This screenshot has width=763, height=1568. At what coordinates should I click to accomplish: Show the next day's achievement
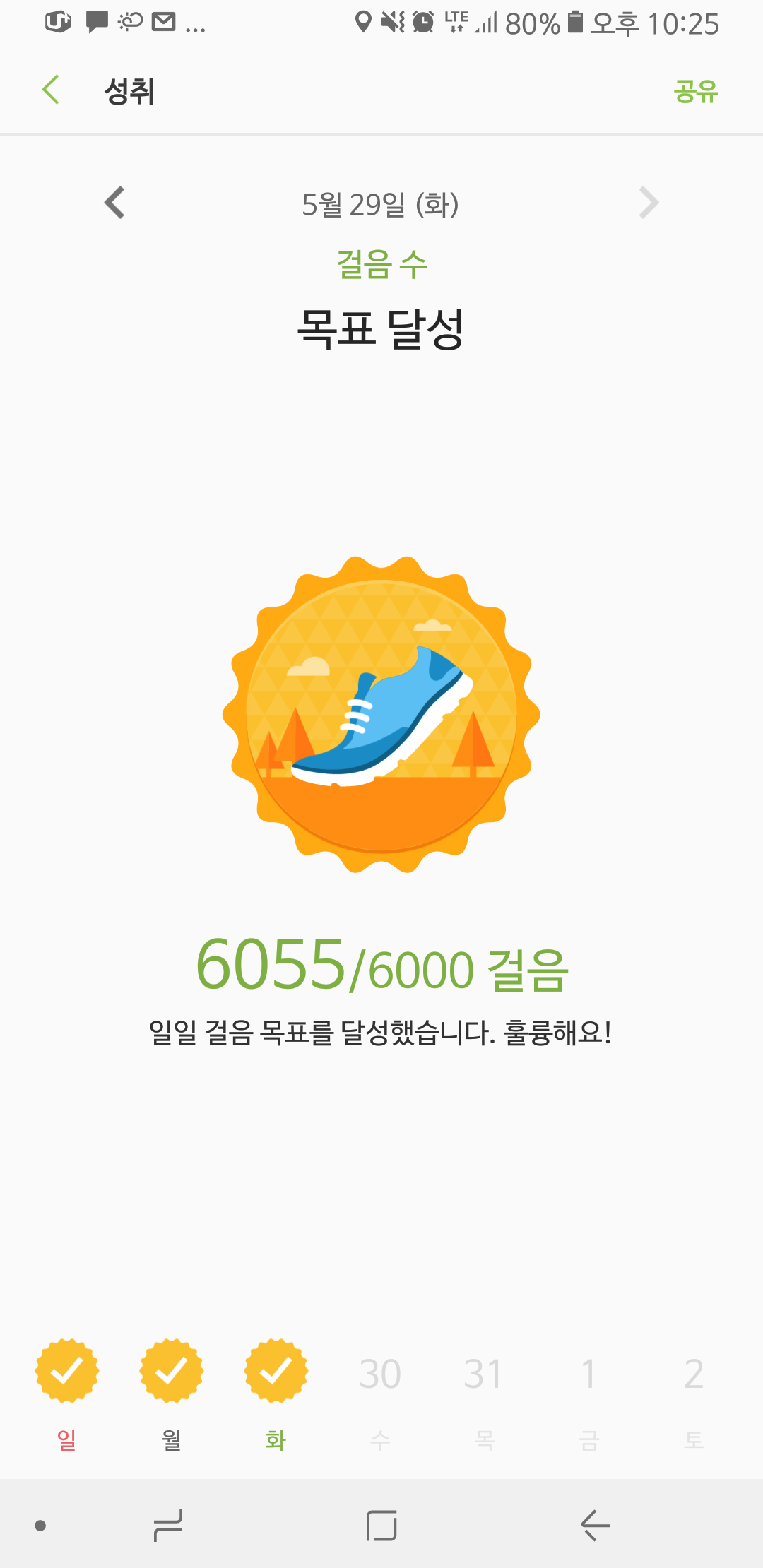coord(649,203)
